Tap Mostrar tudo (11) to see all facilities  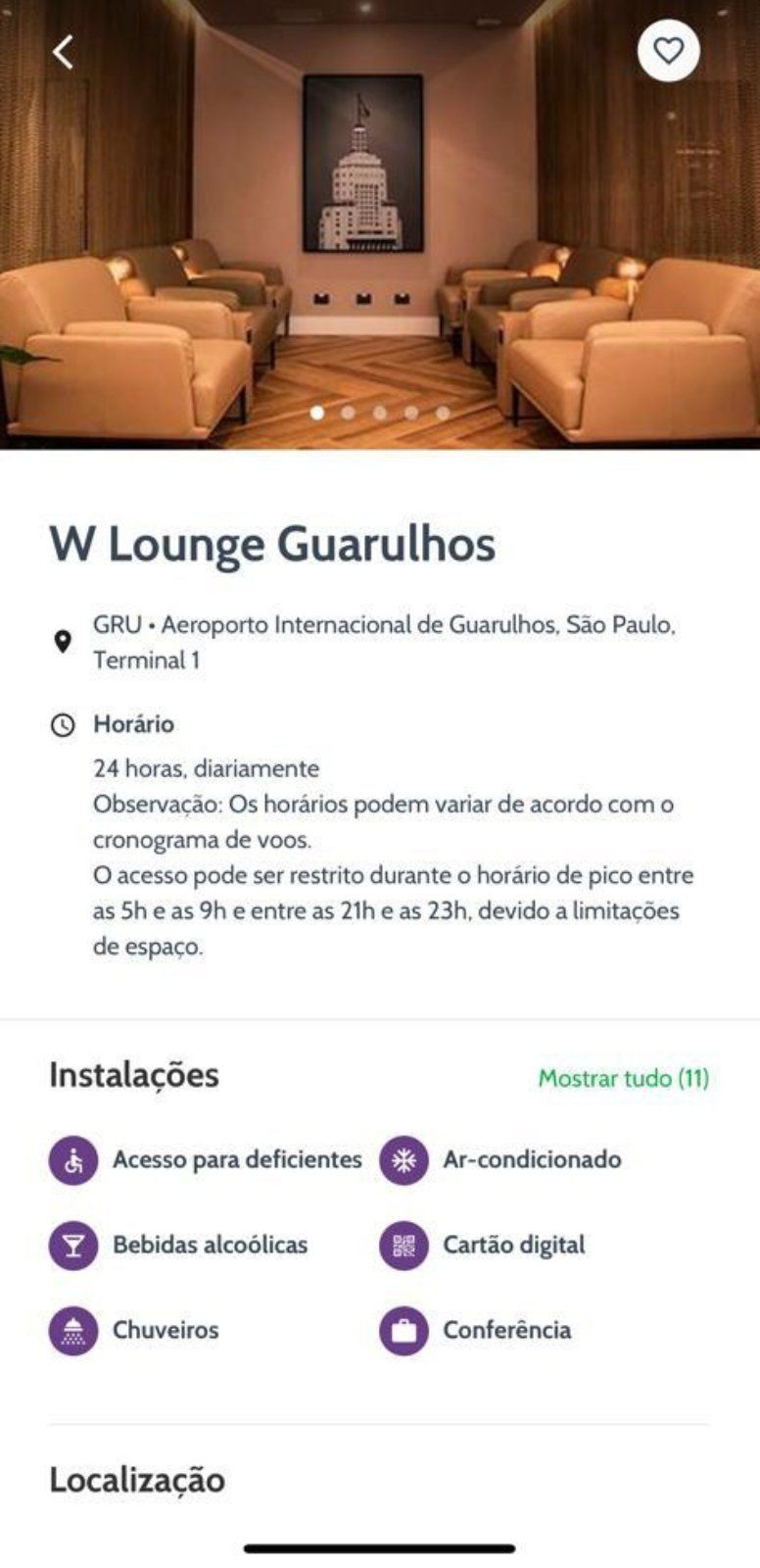[624, 1078]
